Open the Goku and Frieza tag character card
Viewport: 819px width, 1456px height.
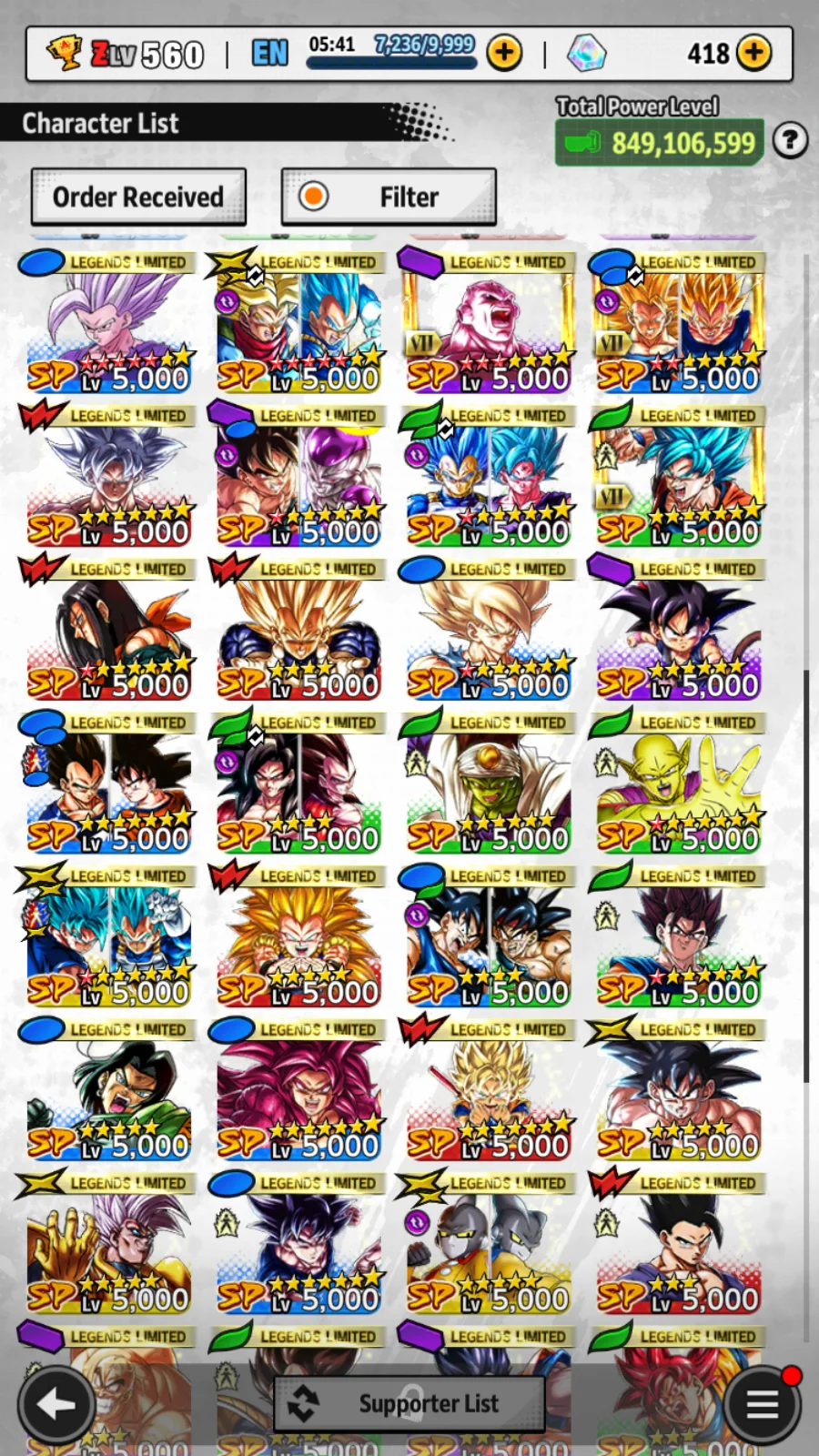[x=298, y=477]
